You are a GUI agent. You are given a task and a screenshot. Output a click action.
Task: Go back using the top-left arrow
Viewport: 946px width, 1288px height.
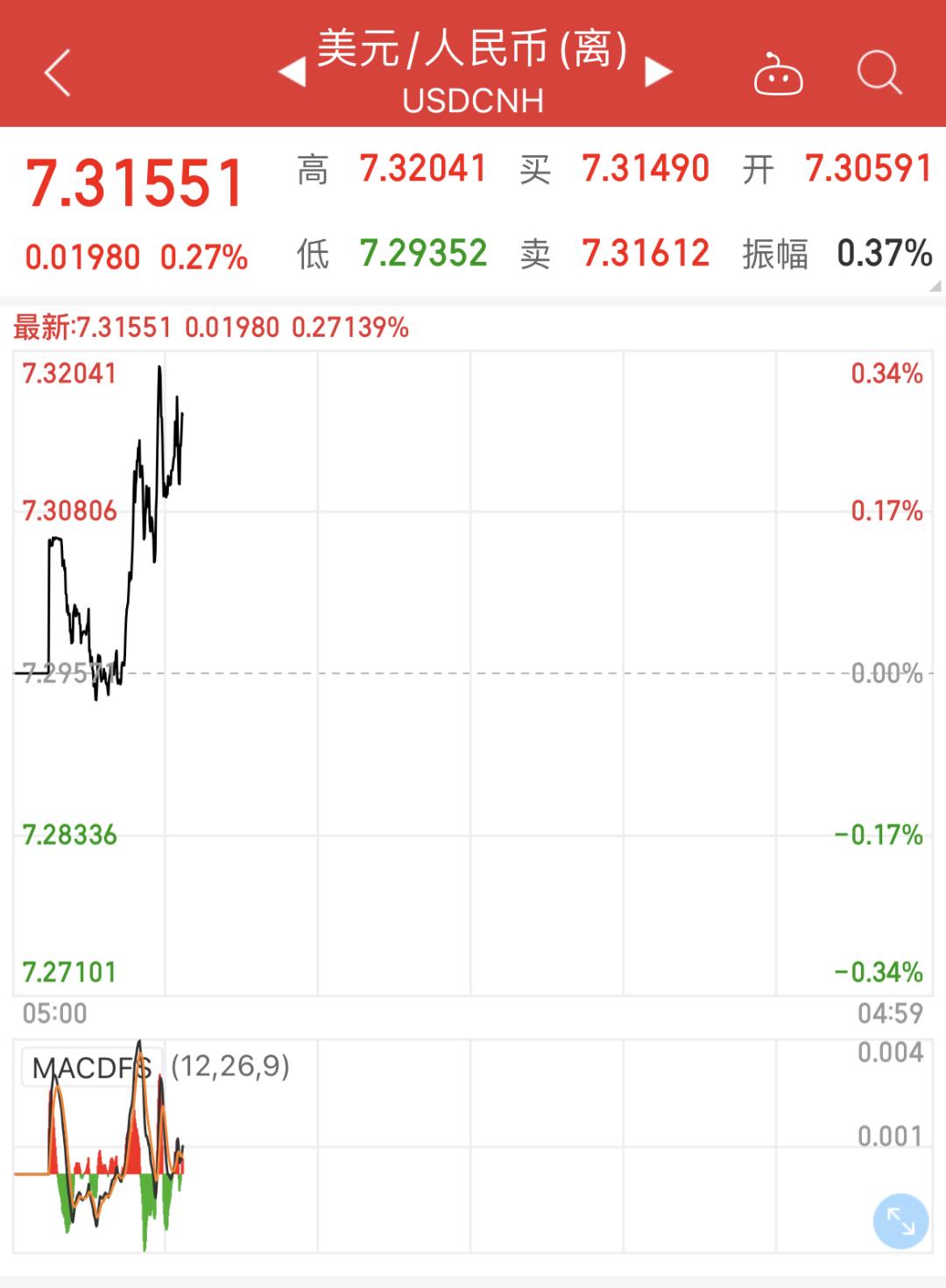(x=58, y=72)
